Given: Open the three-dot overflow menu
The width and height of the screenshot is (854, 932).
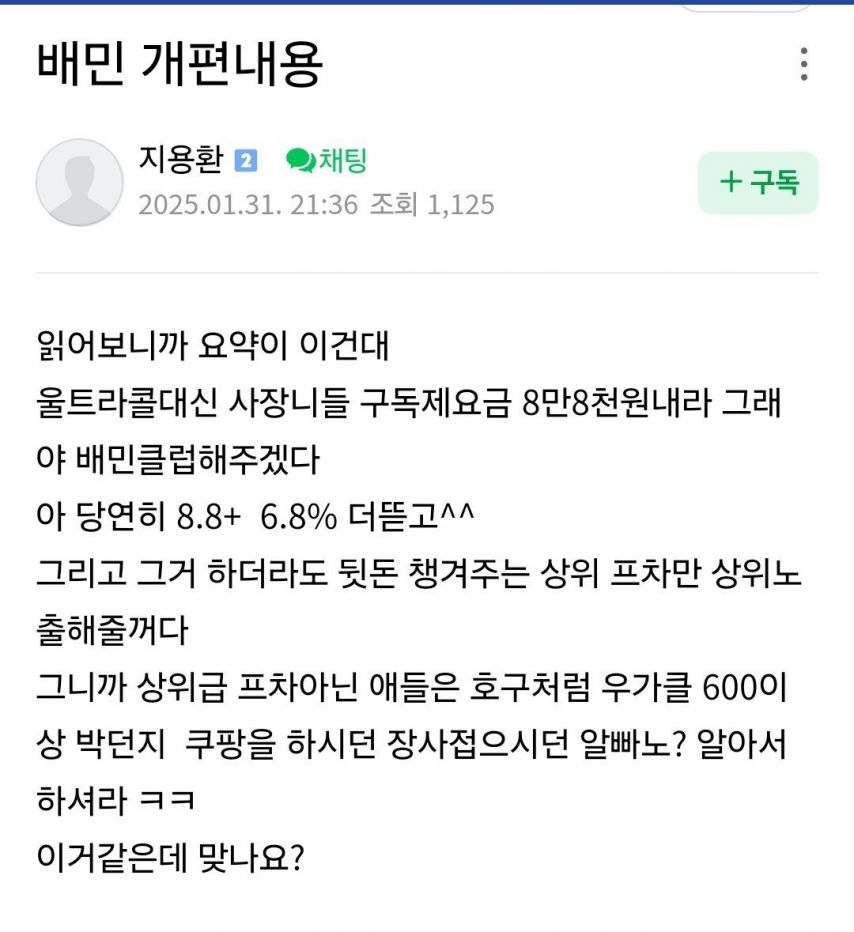Looking at the screenshot, I should pos(804,64).
